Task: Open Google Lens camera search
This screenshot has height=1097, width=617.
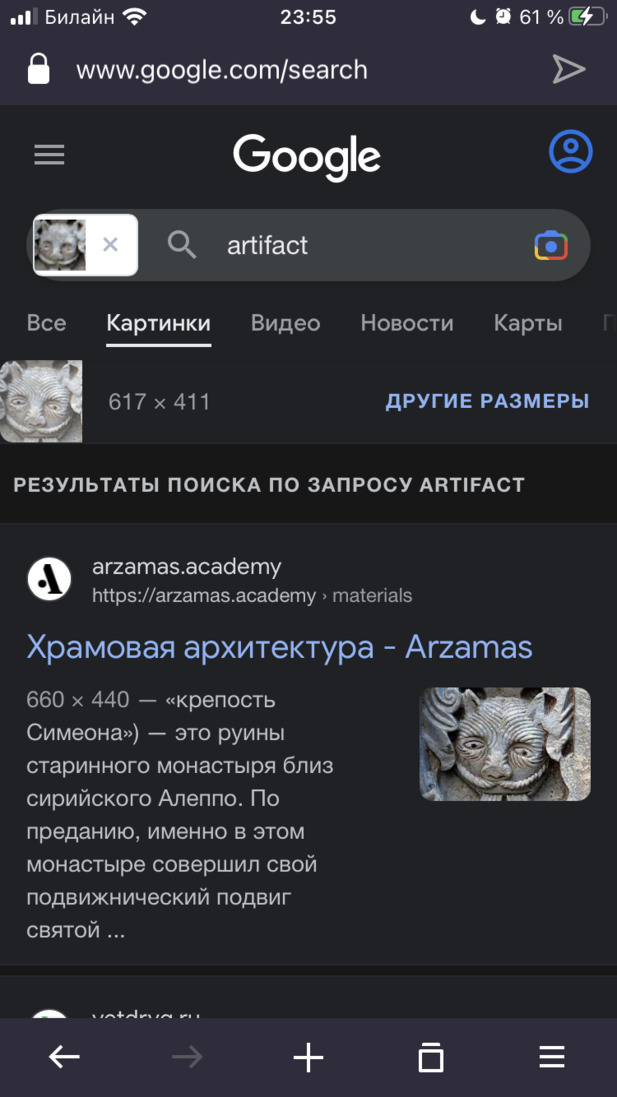Action: [550, 245]
